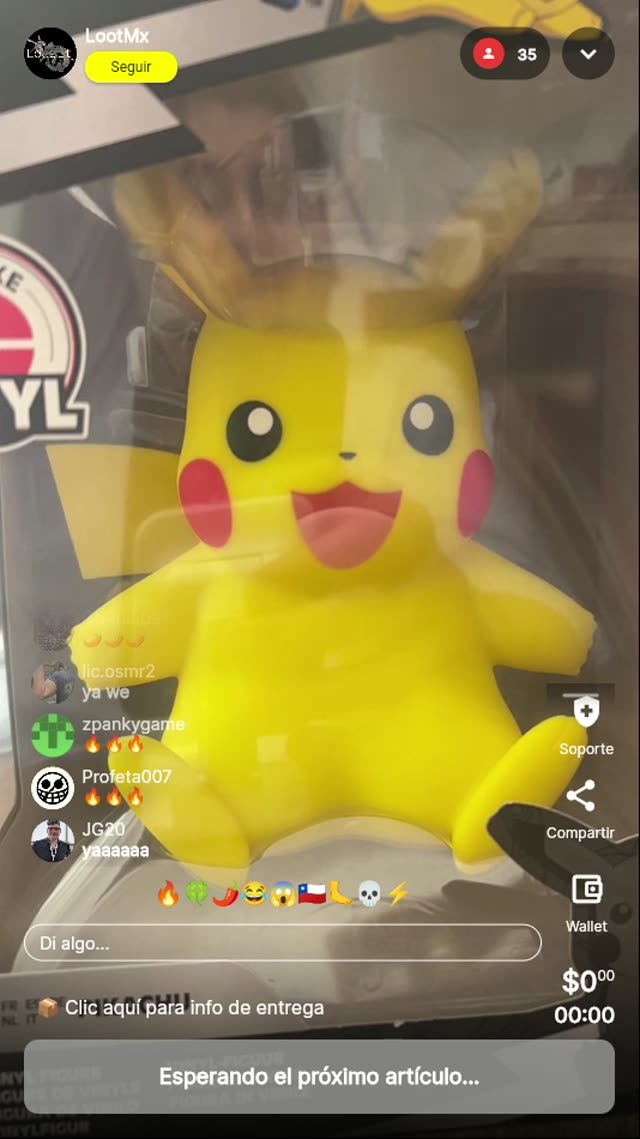
Task: Send the skull emoji reaction
Action: 369,894
